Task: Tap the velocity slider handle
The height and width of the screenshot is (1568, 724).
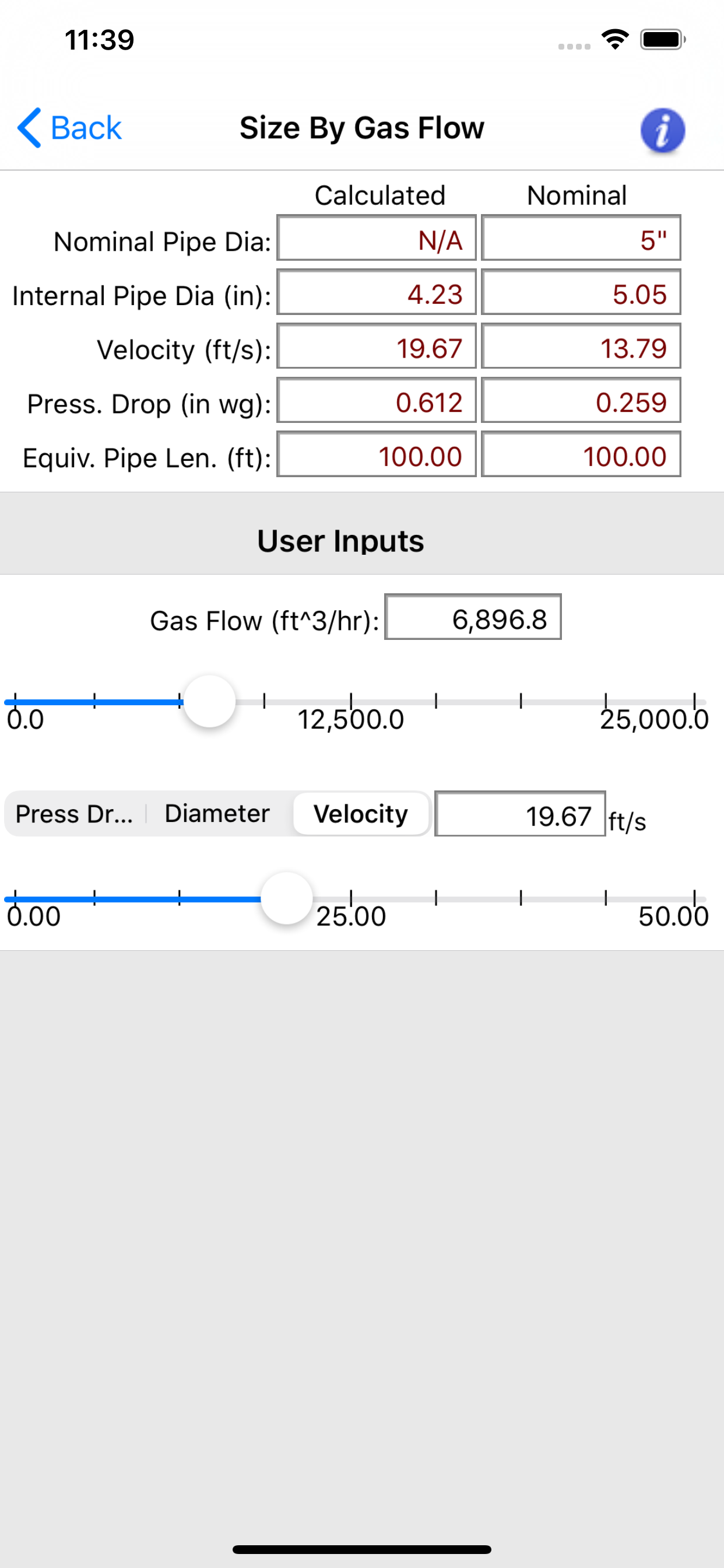Action: point(287,898)
